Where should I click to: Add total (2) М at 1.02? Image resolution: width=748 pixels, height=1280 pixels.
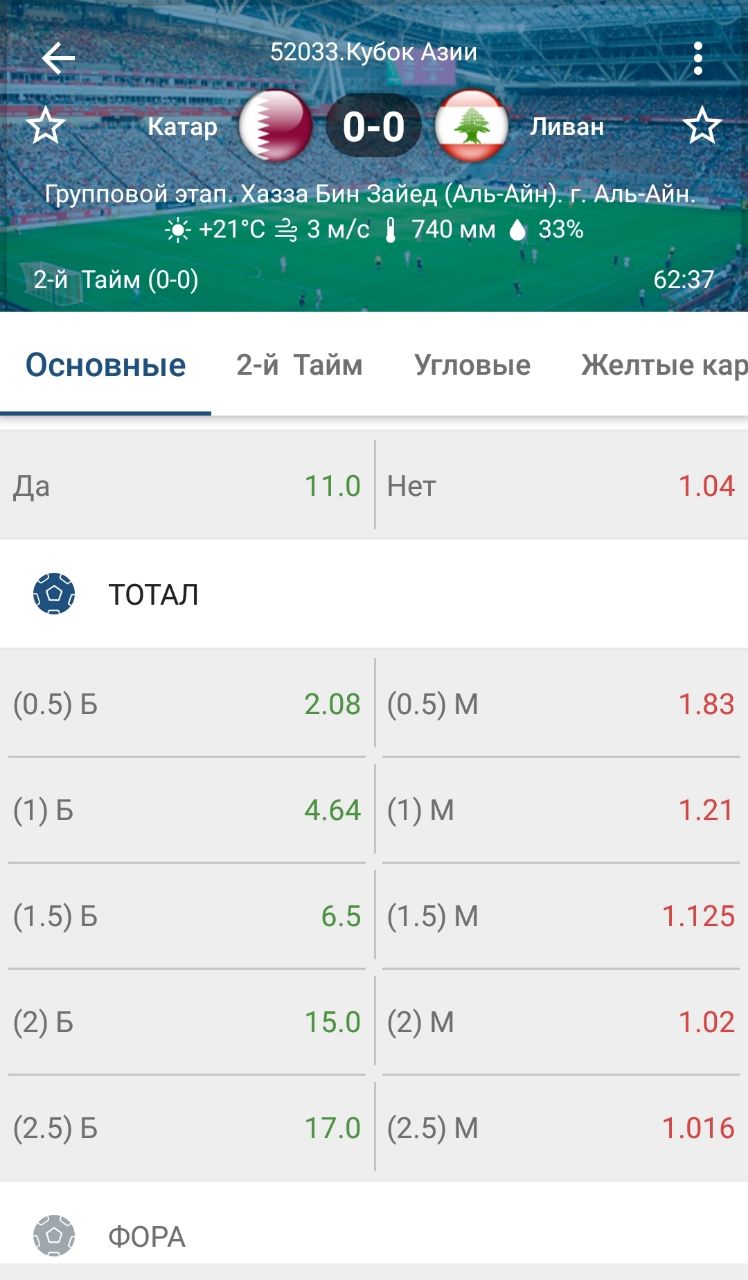click(x=561, y=1022)
